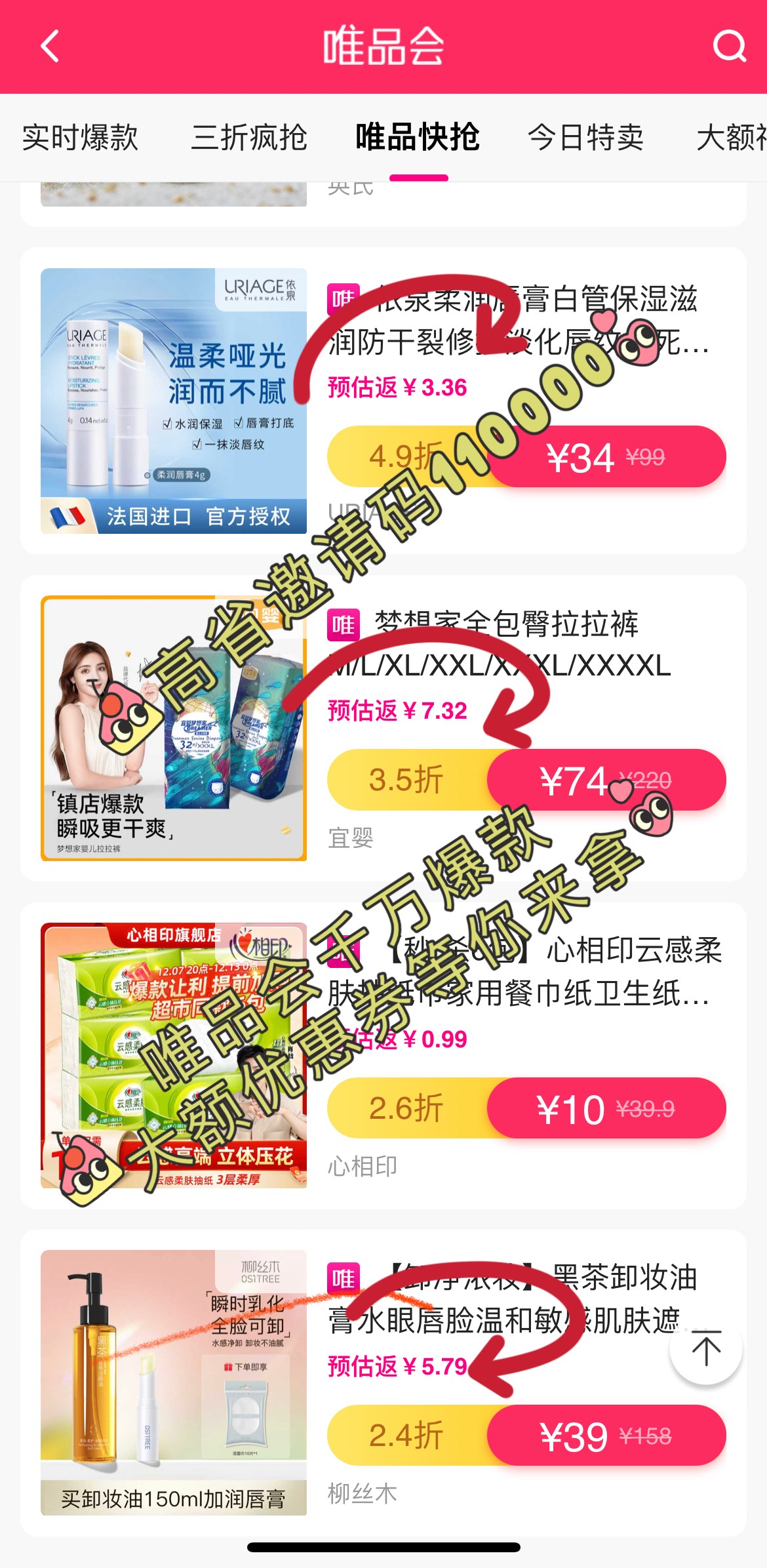Open the 今日特卖 tab

[585, 138]
